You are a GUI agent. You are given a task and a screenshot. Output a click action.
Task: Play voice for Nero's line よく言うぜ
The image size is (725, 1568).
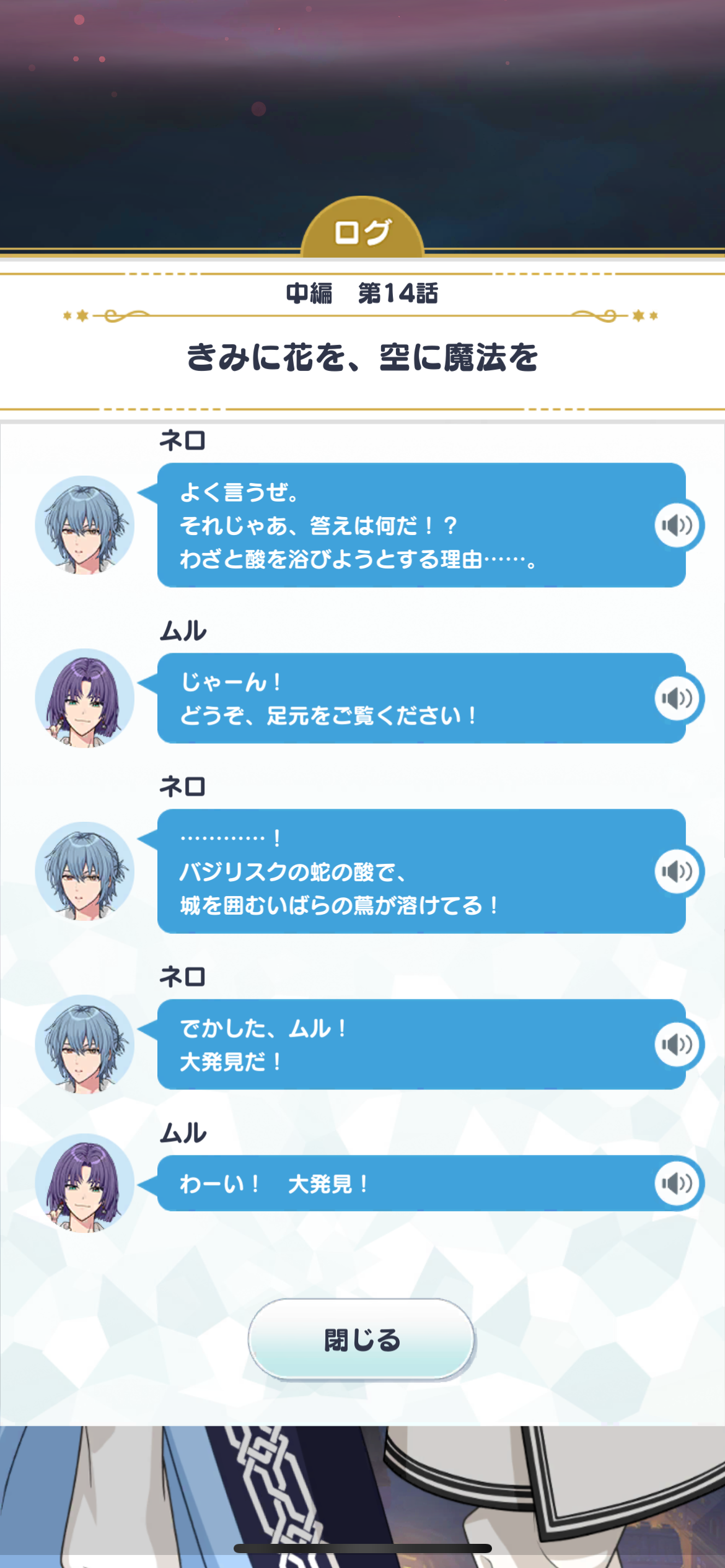(677, 526)
